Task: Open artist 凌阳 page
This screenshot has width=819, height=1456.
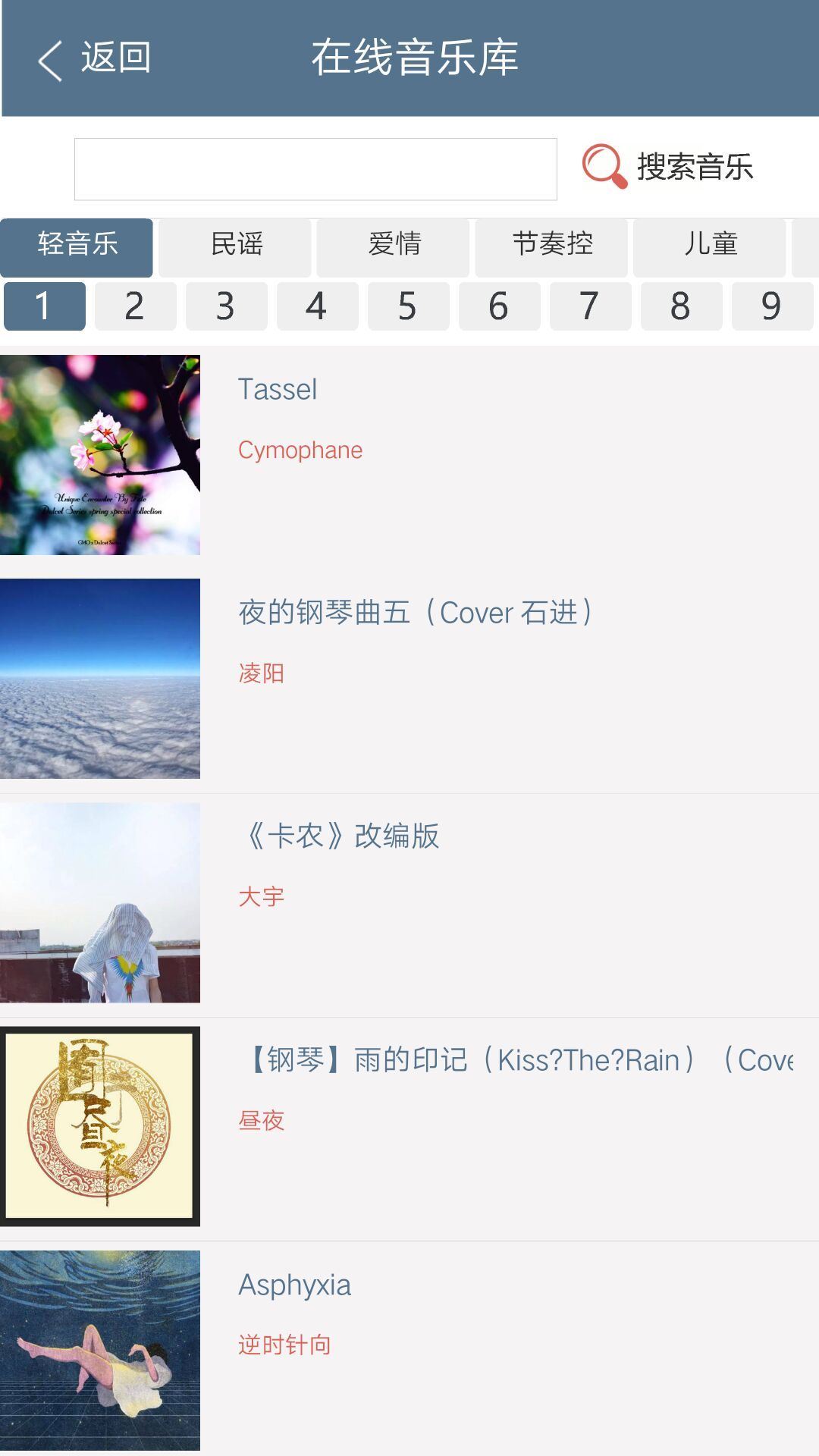Action: (x=261, y=673)
